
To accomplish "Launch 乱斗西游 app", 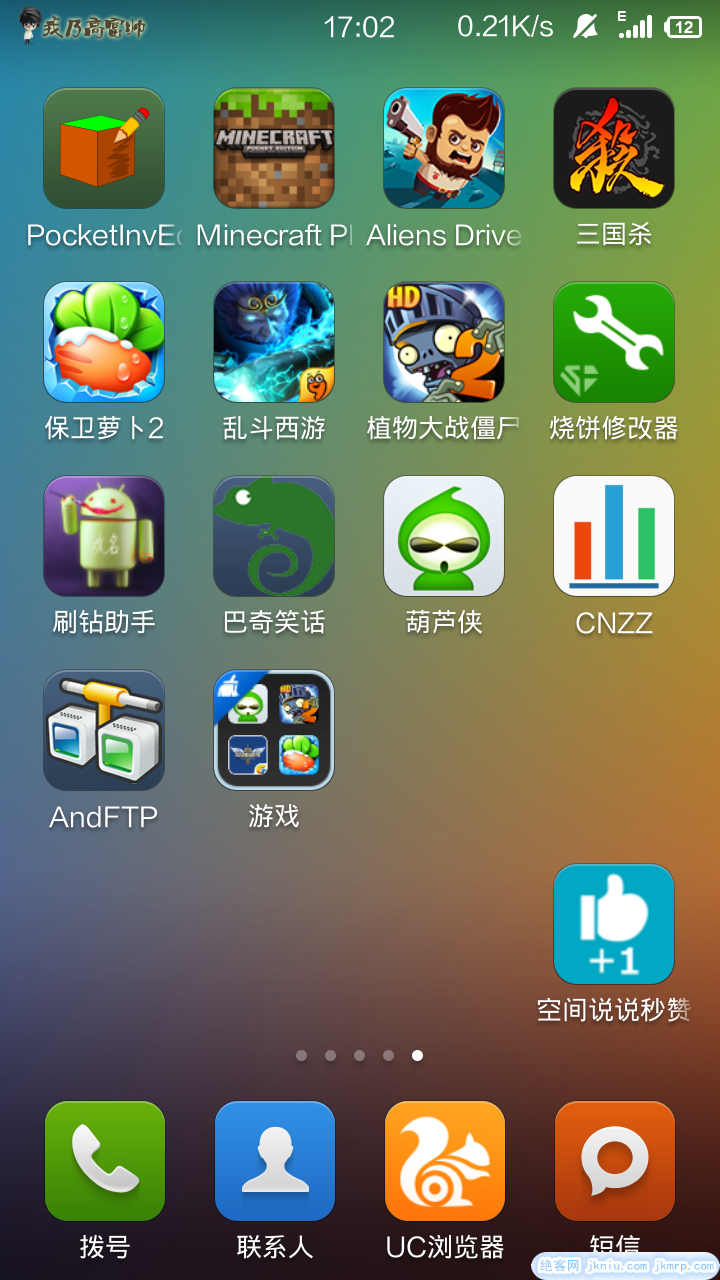I will pyautogui.click(x=274, y=342).
